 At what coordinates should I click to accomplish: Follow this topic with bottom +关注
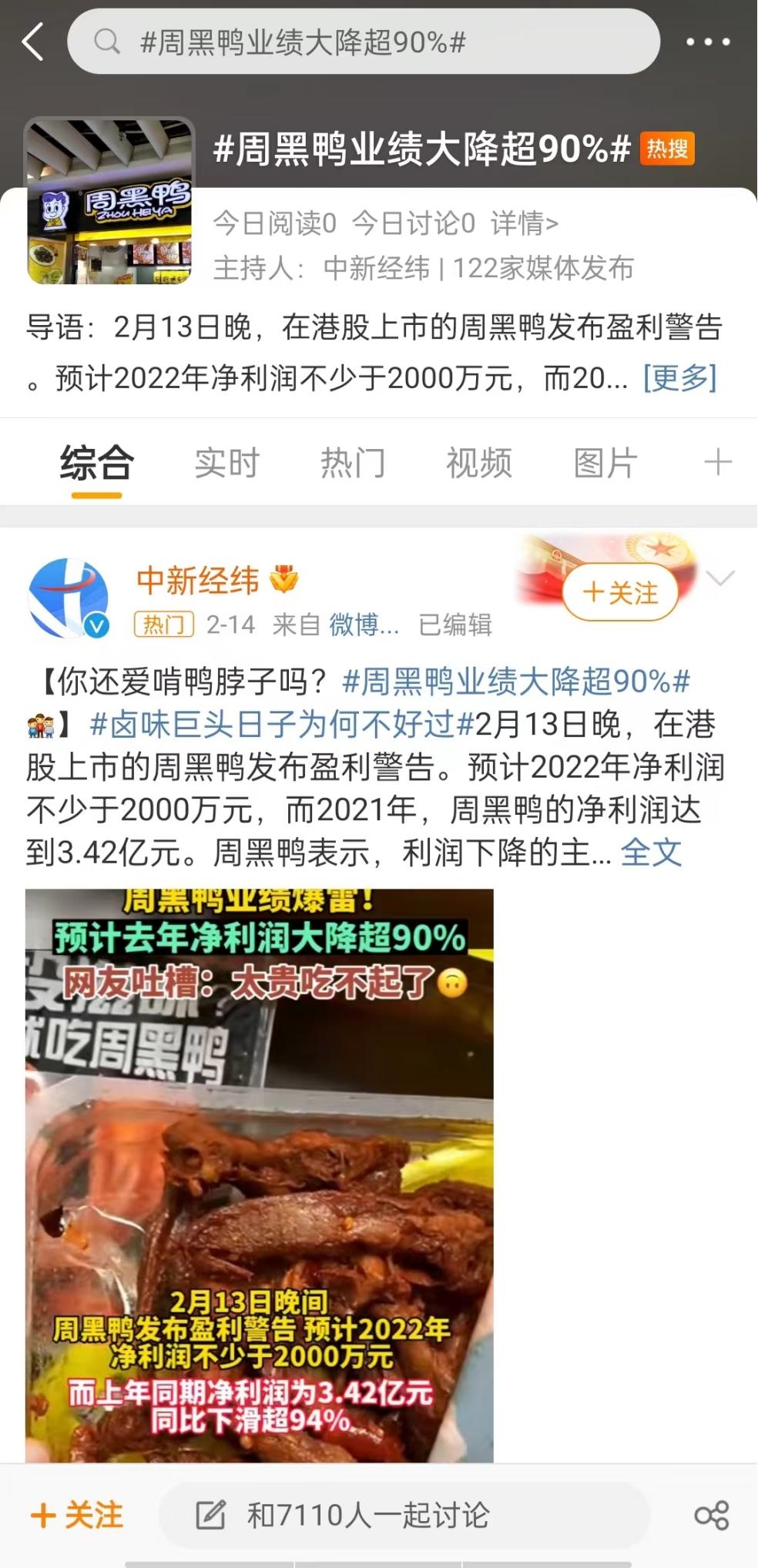coord(77,1515)
